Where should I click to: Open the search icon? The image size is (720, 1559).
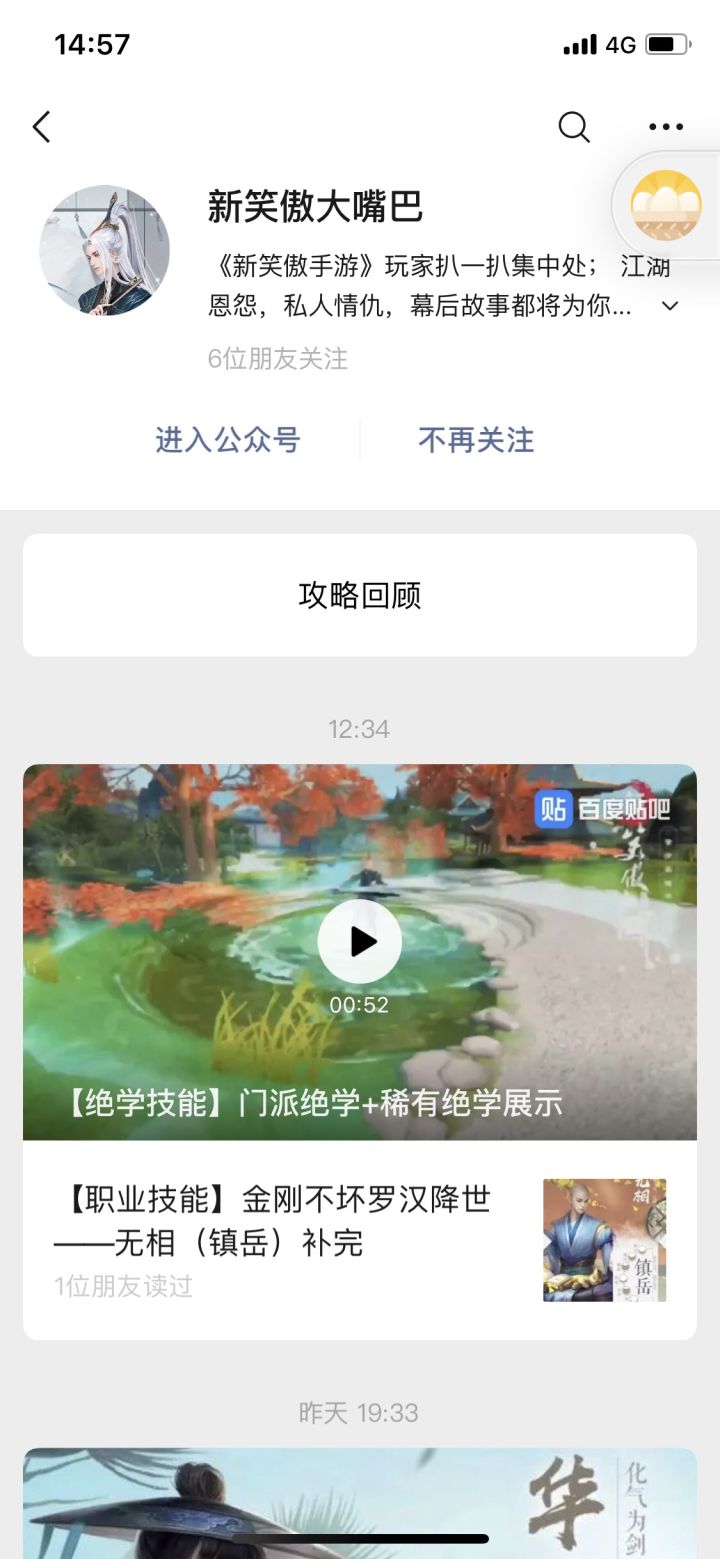(x=573, y=127)
